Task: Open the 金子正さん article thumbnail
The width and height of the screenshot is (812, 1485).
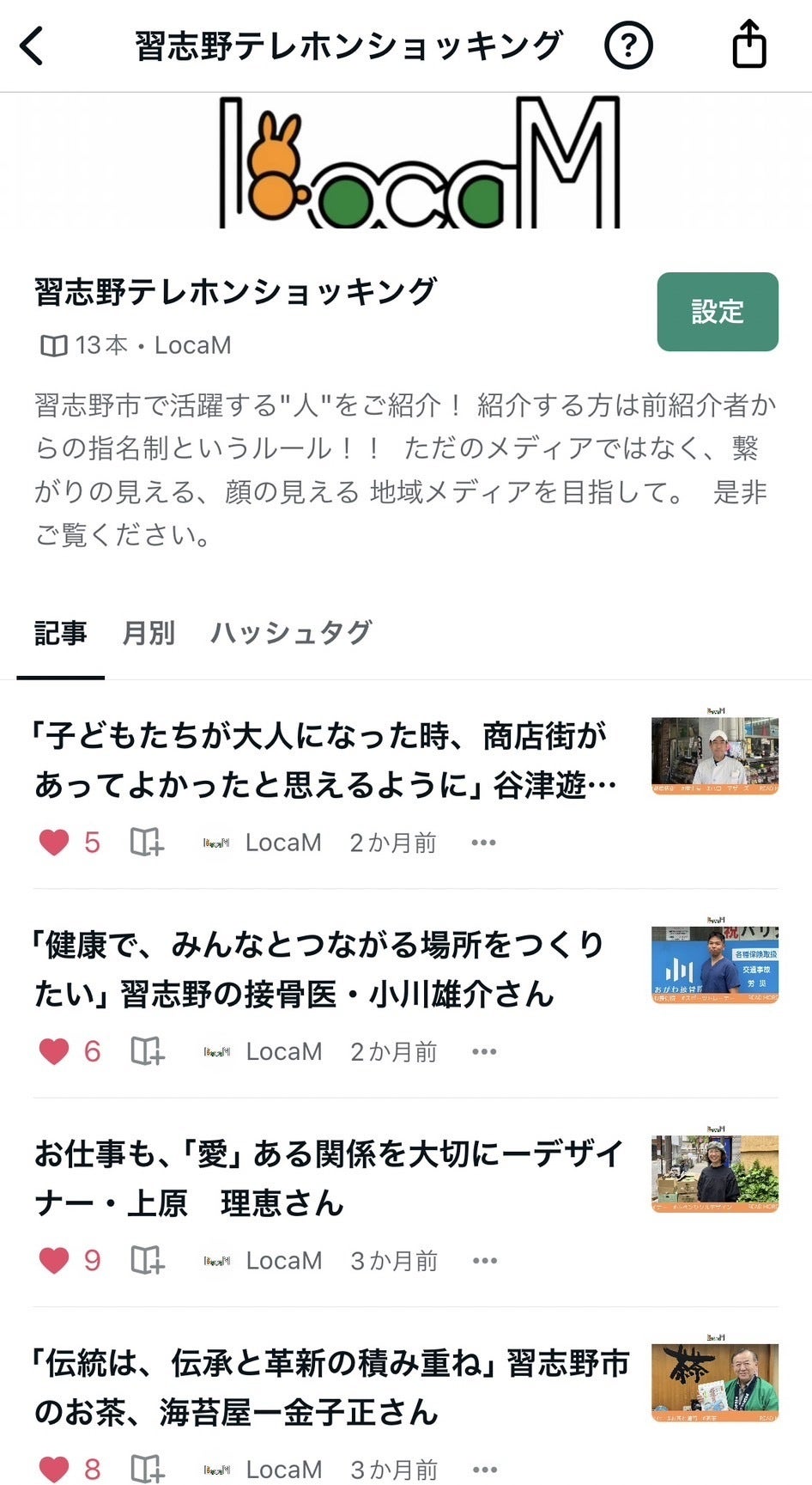Action: 714,1381
